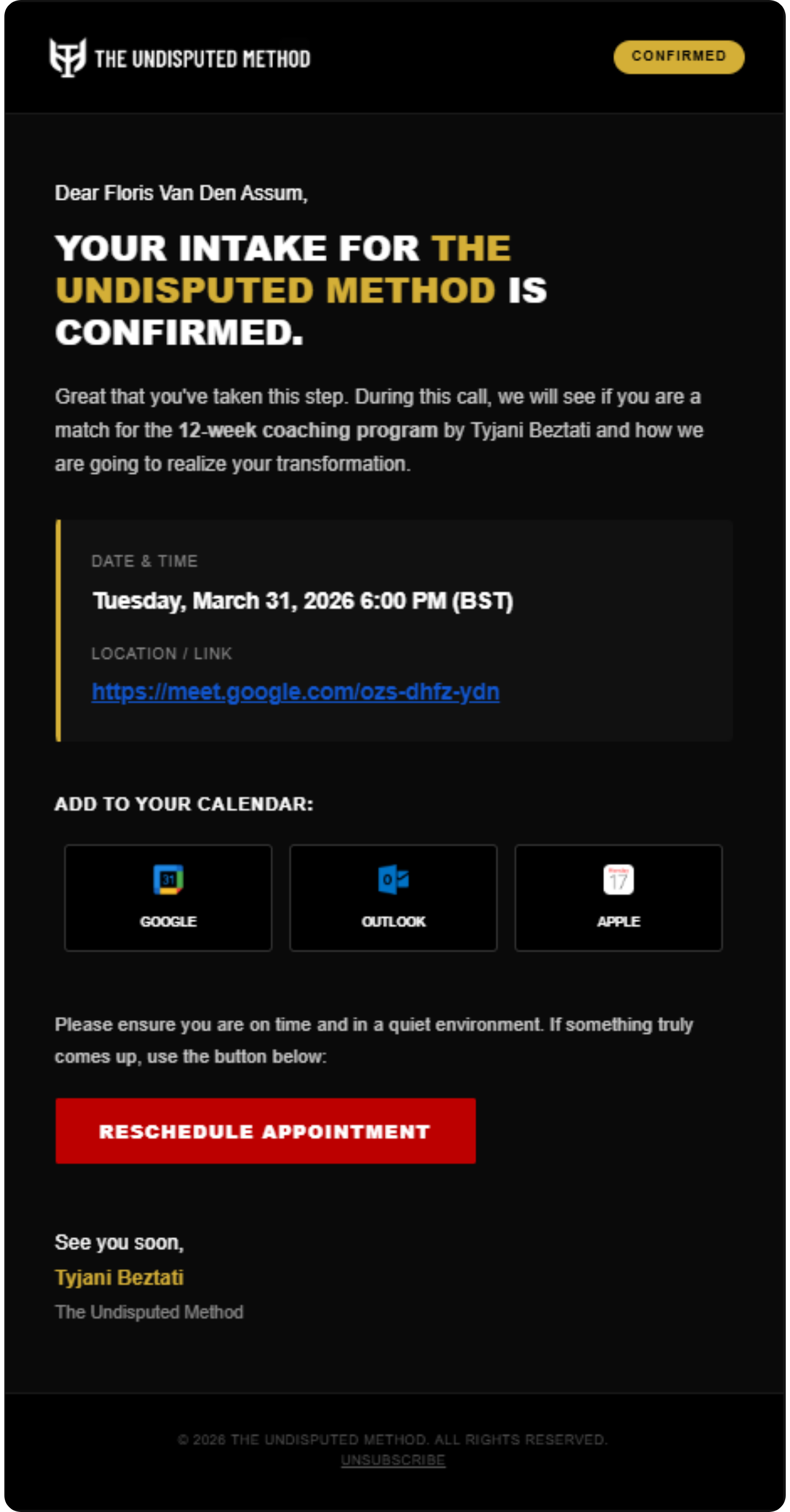Add the appointment to Google Calendar
Image resolution: width=790 pixels, height=1512 pixels.
tap(168, 898)
